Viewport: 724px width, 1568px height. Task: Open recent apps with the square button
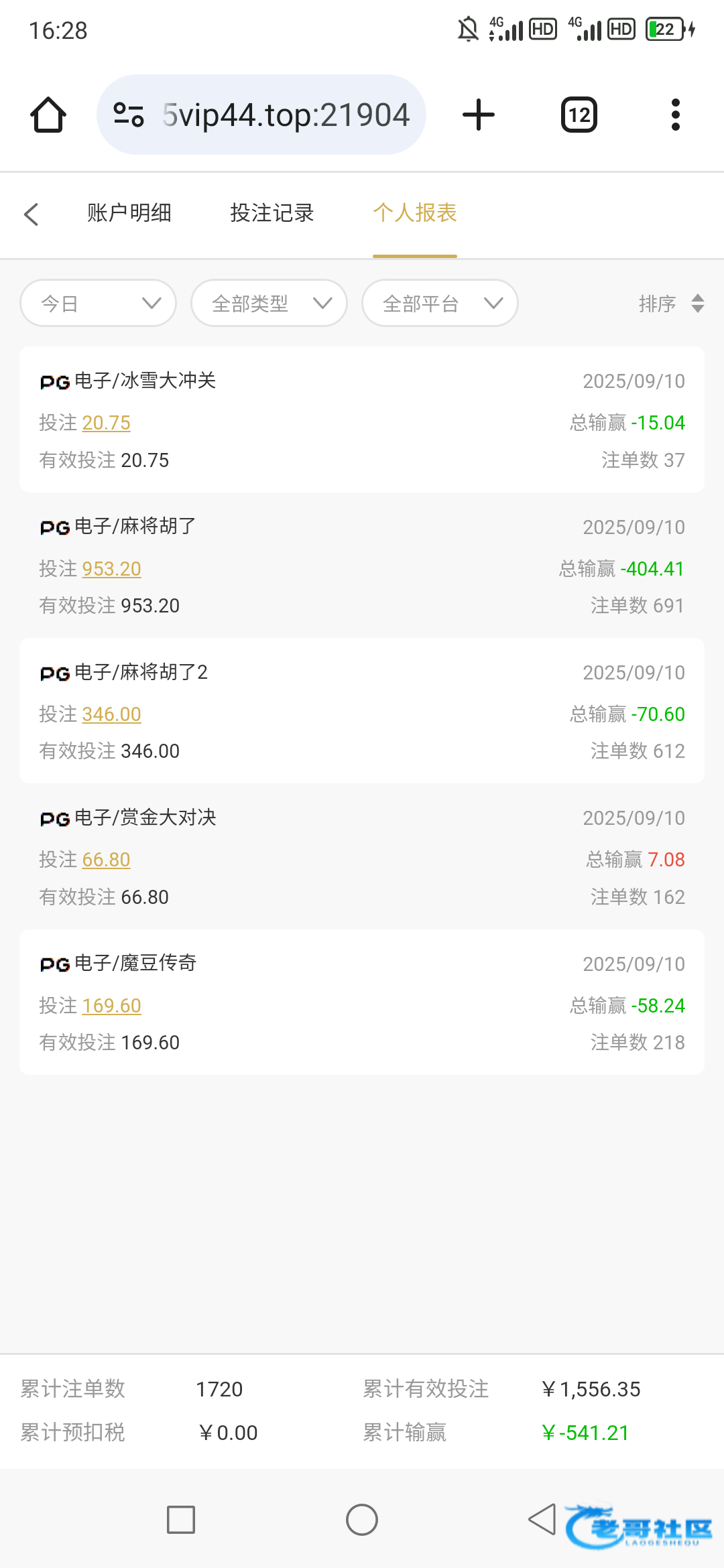point(181,1520)
